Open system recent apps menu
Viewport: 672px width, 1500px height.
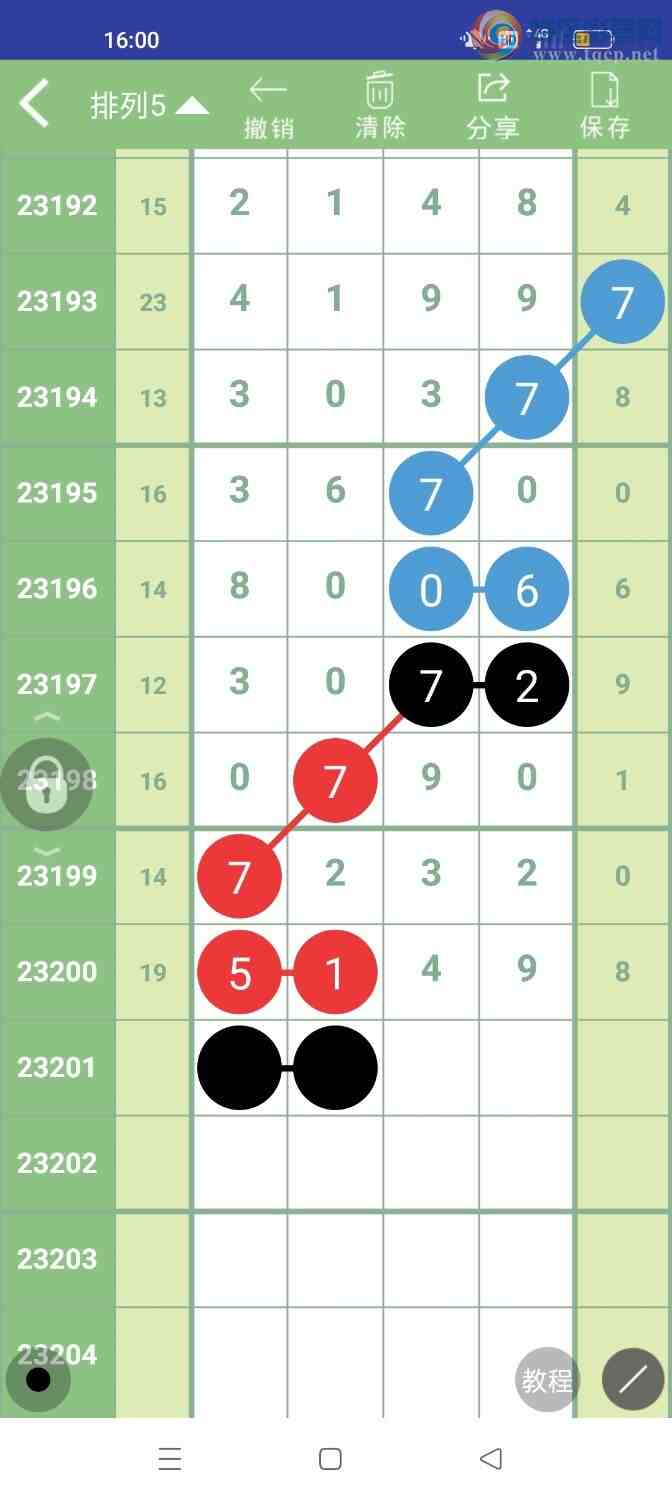coord(170,1459)
